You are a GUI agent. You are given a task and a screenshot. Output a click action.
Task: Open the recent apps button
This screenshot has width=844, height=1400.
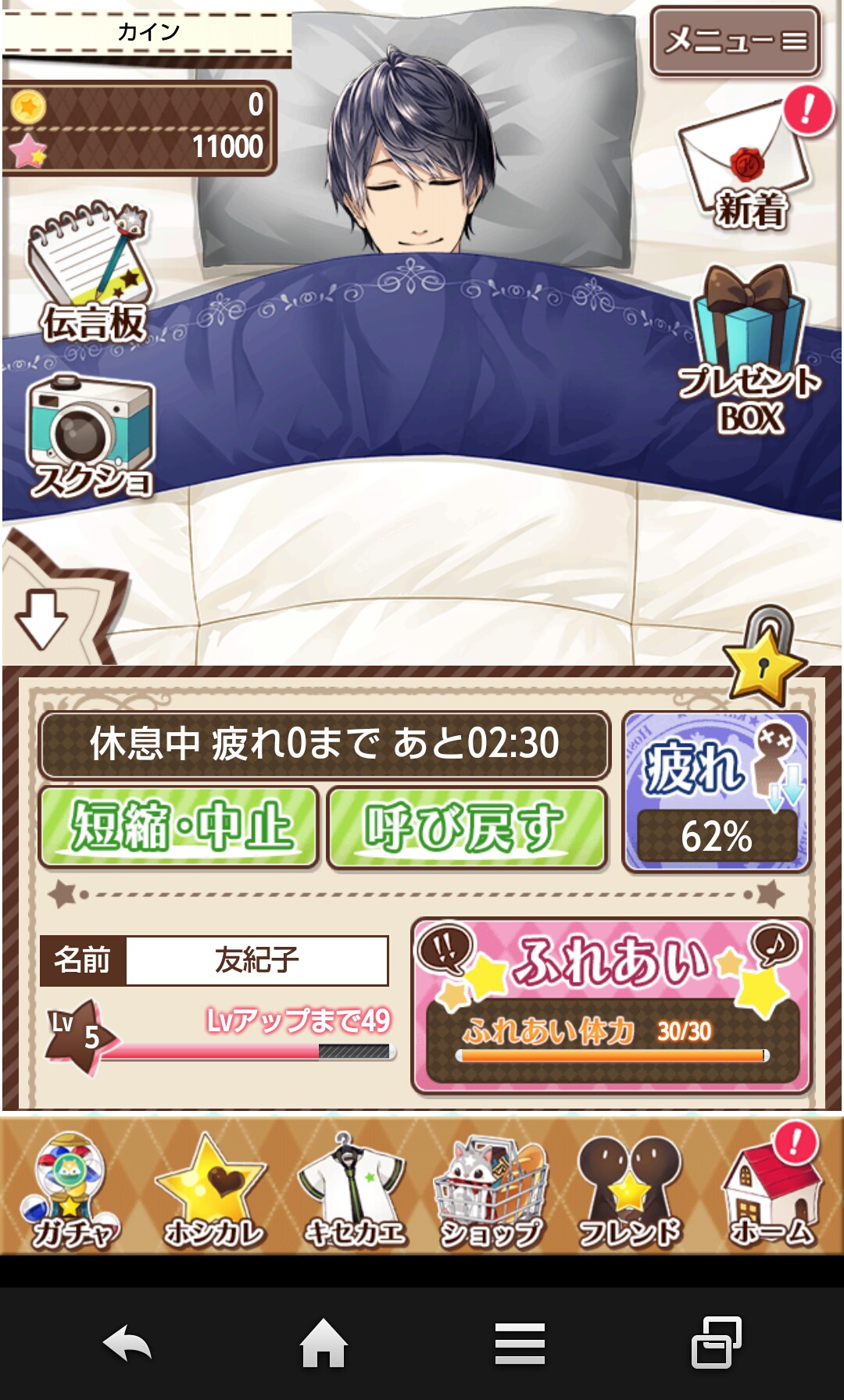(716, 1344)
